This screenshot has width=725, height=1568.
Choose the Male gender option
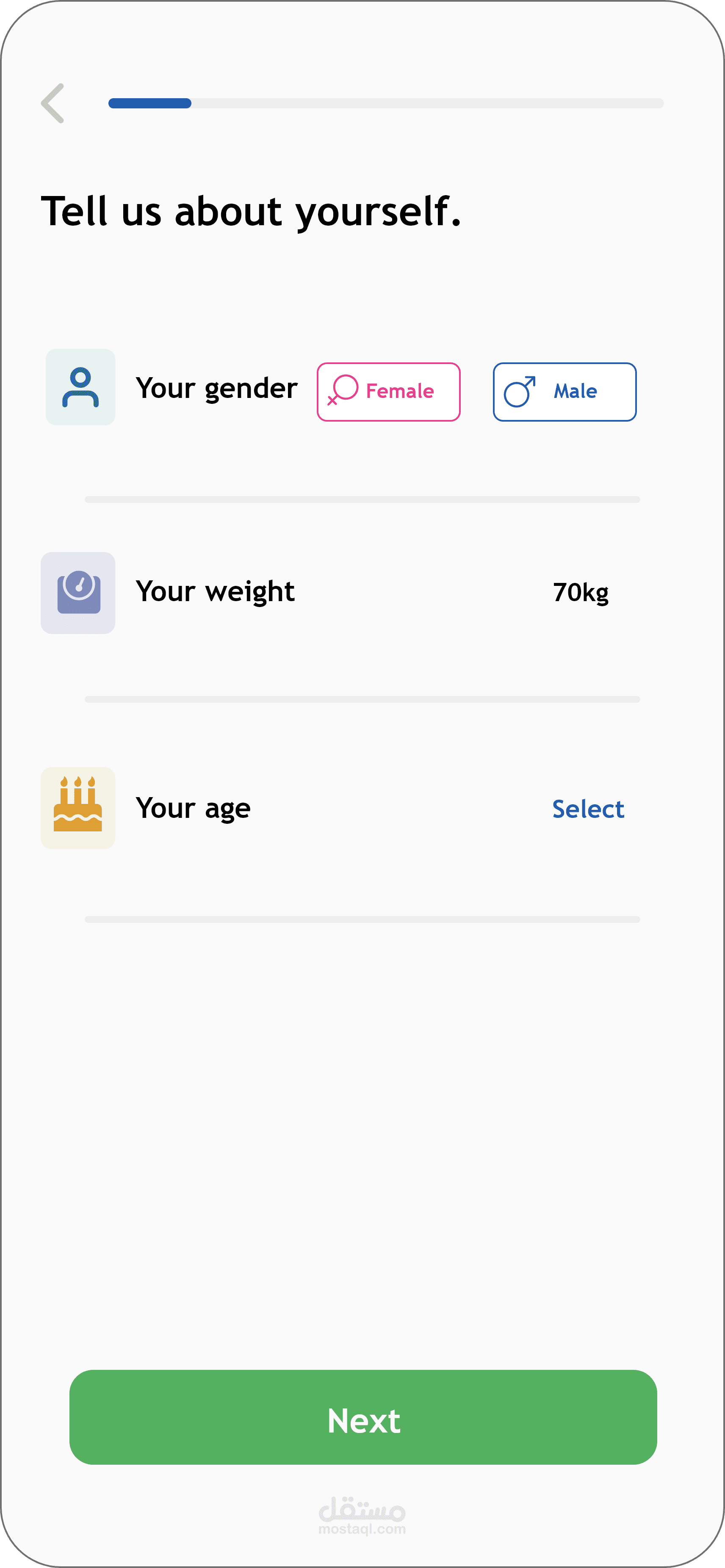565,392
